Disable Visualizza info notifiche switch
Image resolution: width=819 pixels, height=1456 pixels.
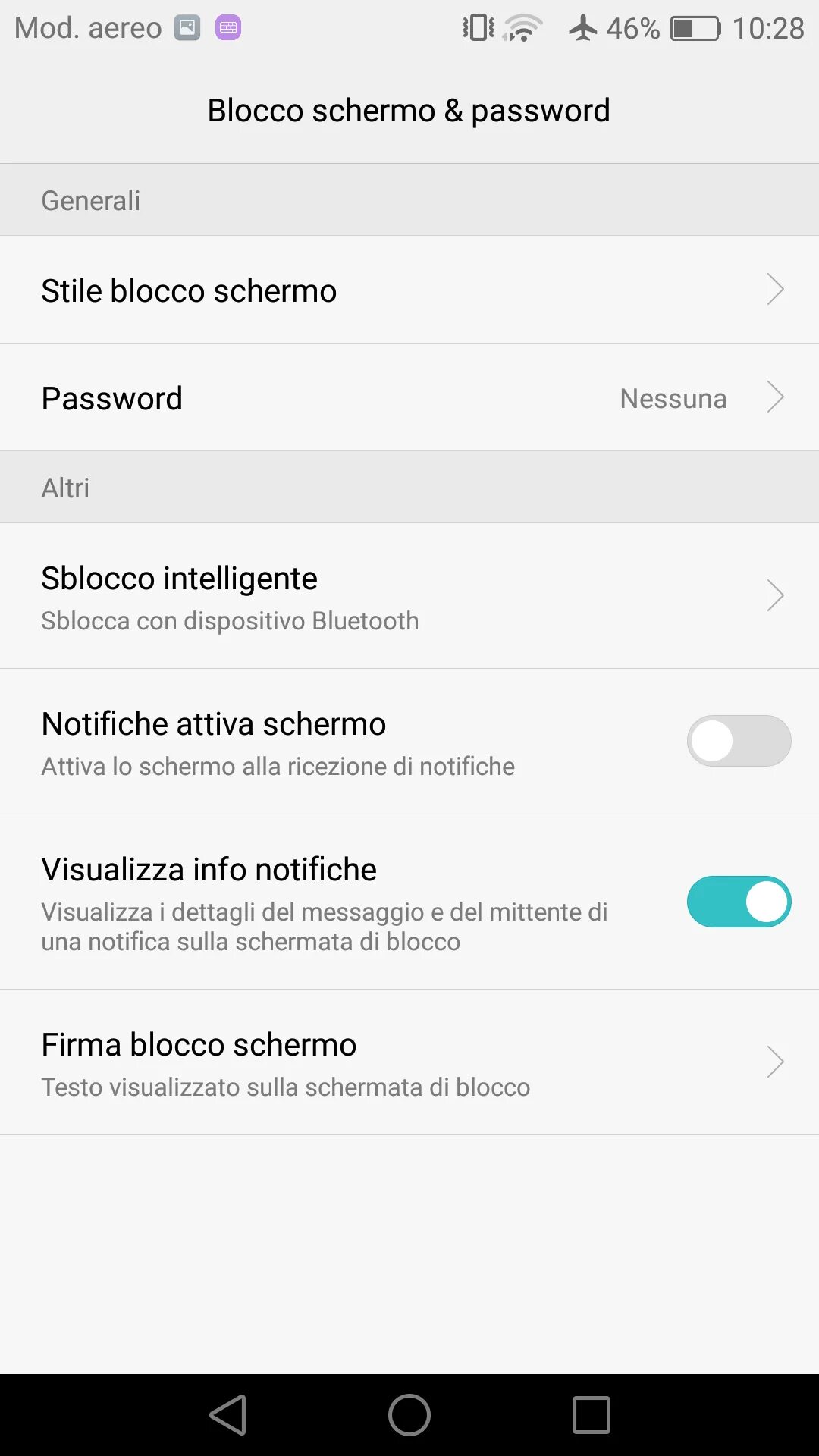click(x=739, y=902)
